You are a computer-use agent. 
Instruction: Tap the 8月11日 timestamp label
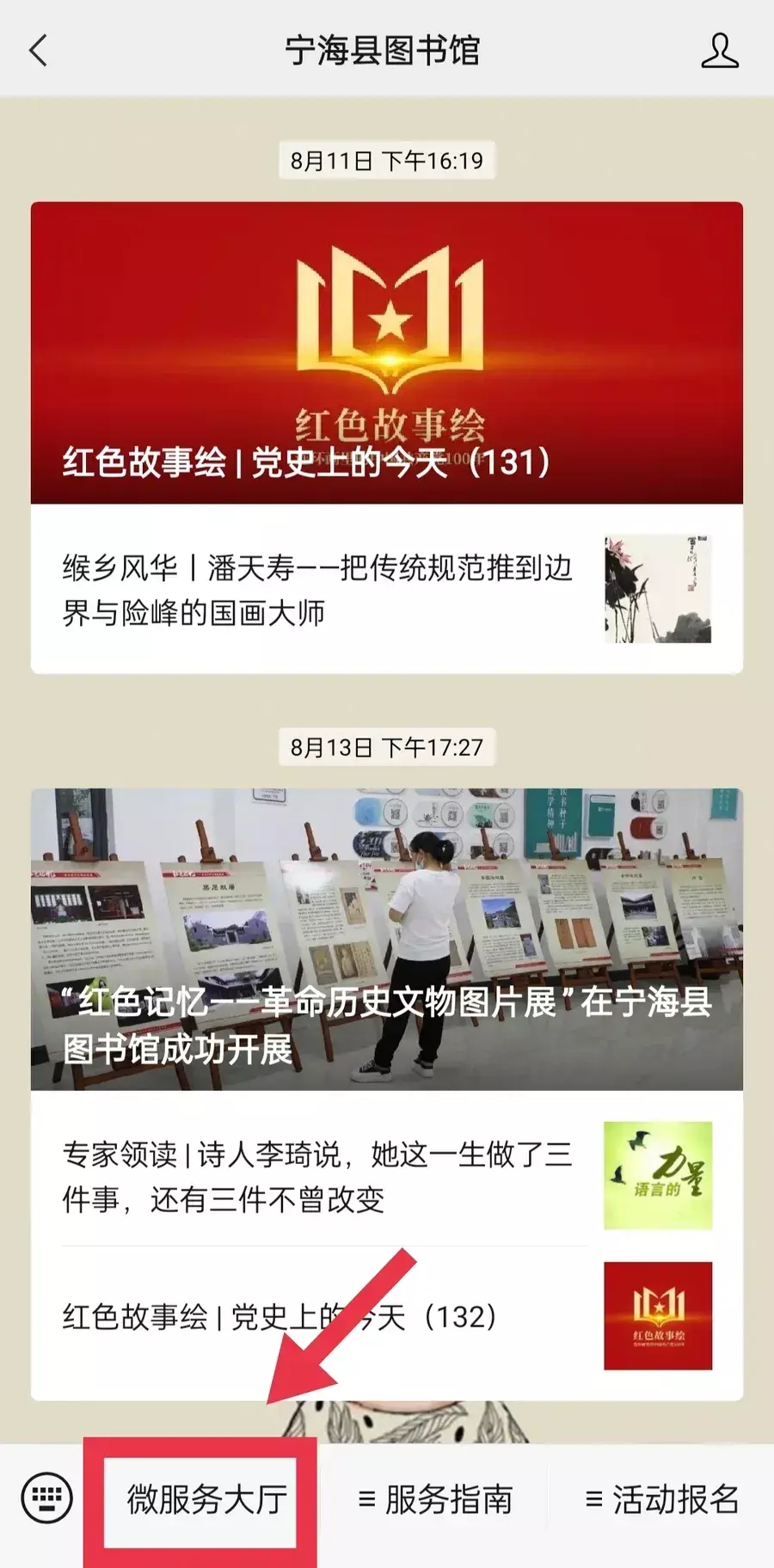387,159
